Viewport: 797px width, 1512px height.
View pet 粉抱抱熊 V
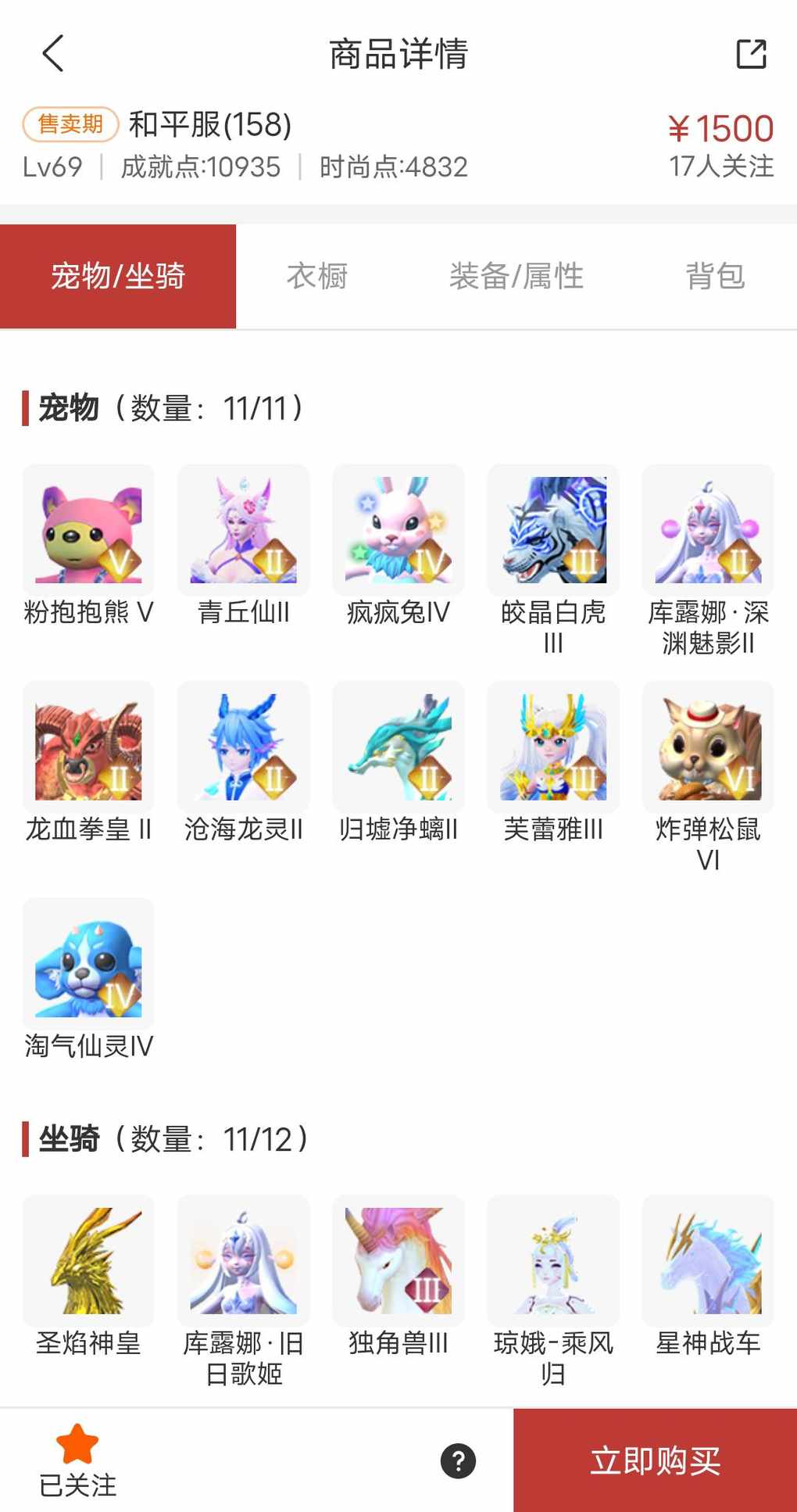coord(88,531)
